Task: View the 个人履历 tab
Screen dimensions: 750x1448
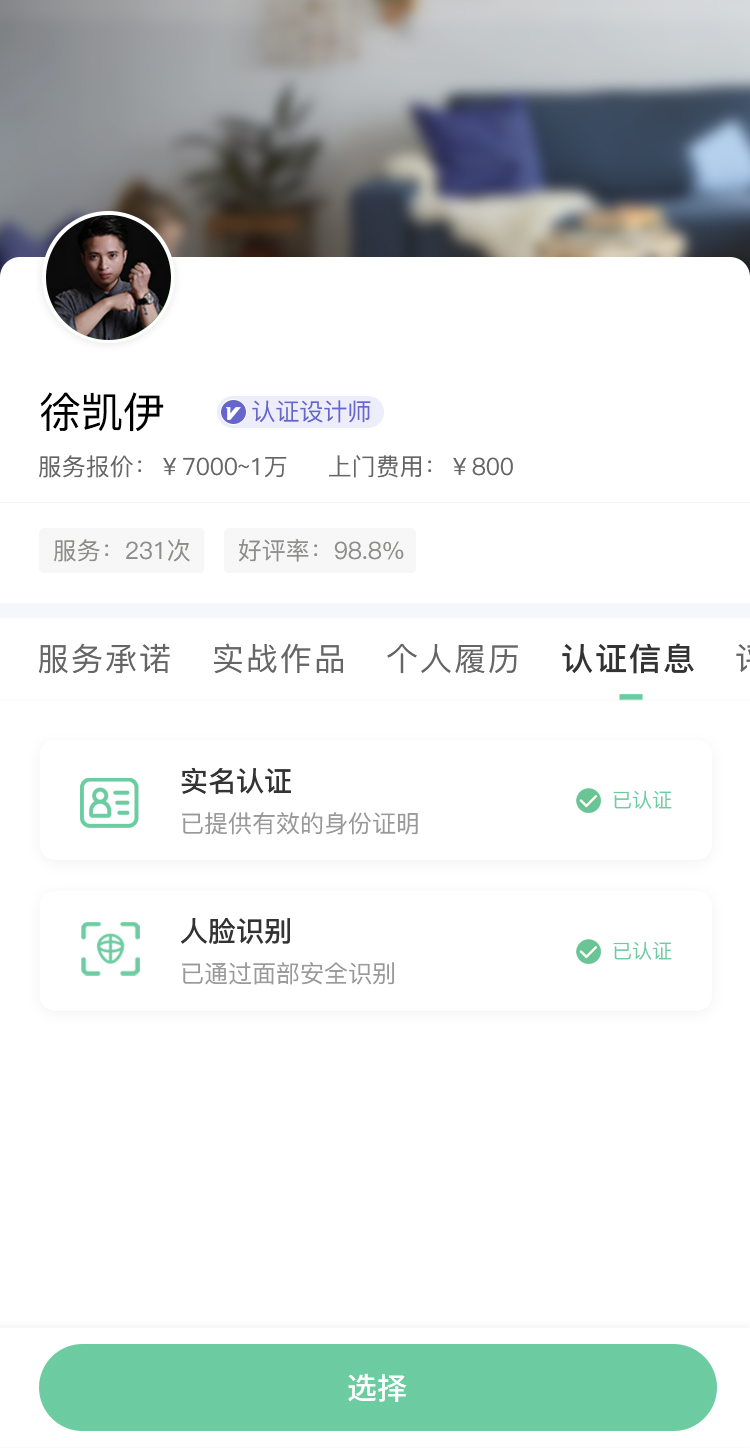Action: point(453,659)
